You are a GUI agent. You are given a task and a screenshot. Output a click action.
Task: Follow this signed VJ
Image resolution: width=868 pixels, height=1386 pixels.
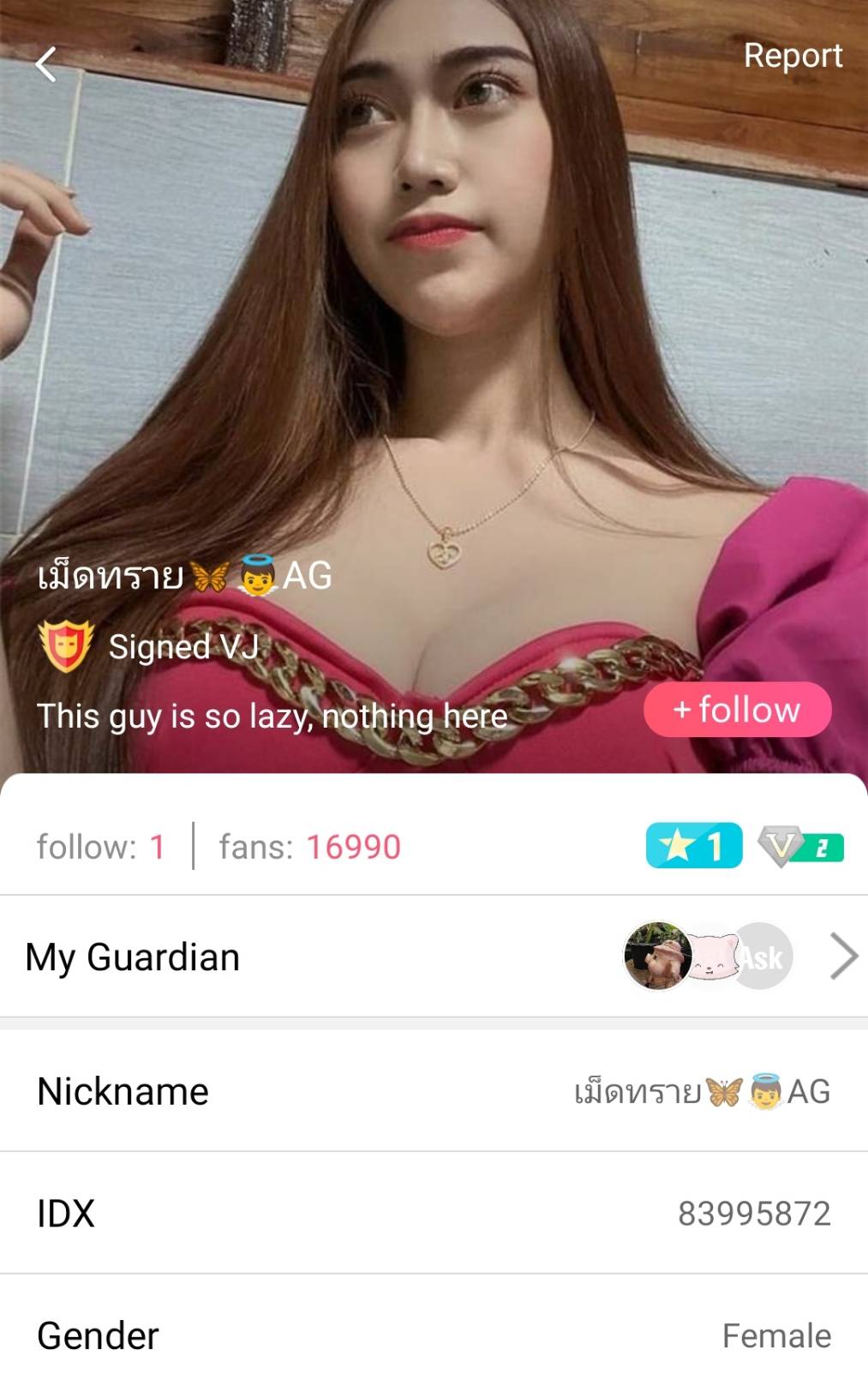point(737,710)
